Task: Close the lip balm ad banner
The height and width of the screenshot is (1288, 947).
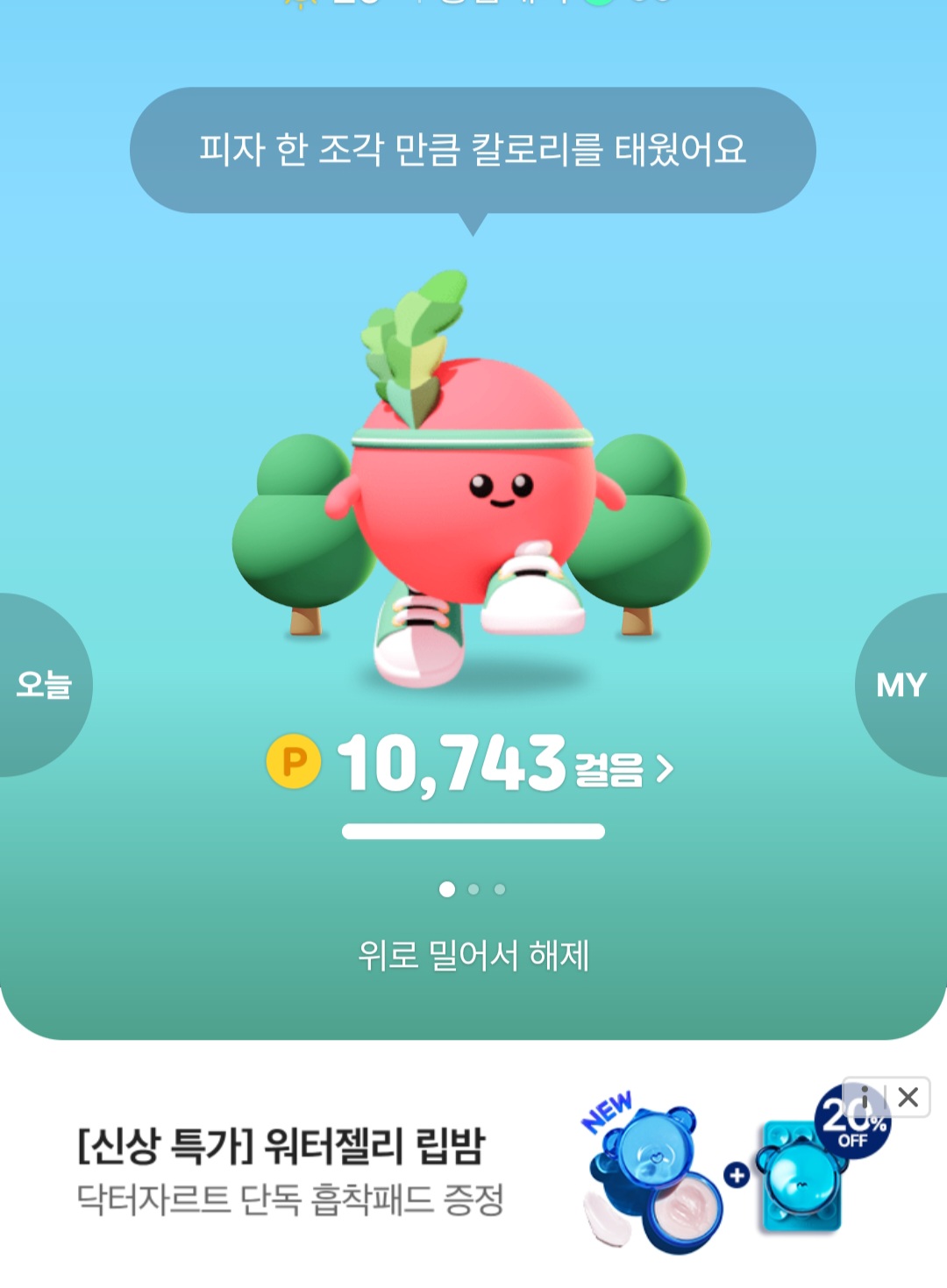Action: [908, 1097]
